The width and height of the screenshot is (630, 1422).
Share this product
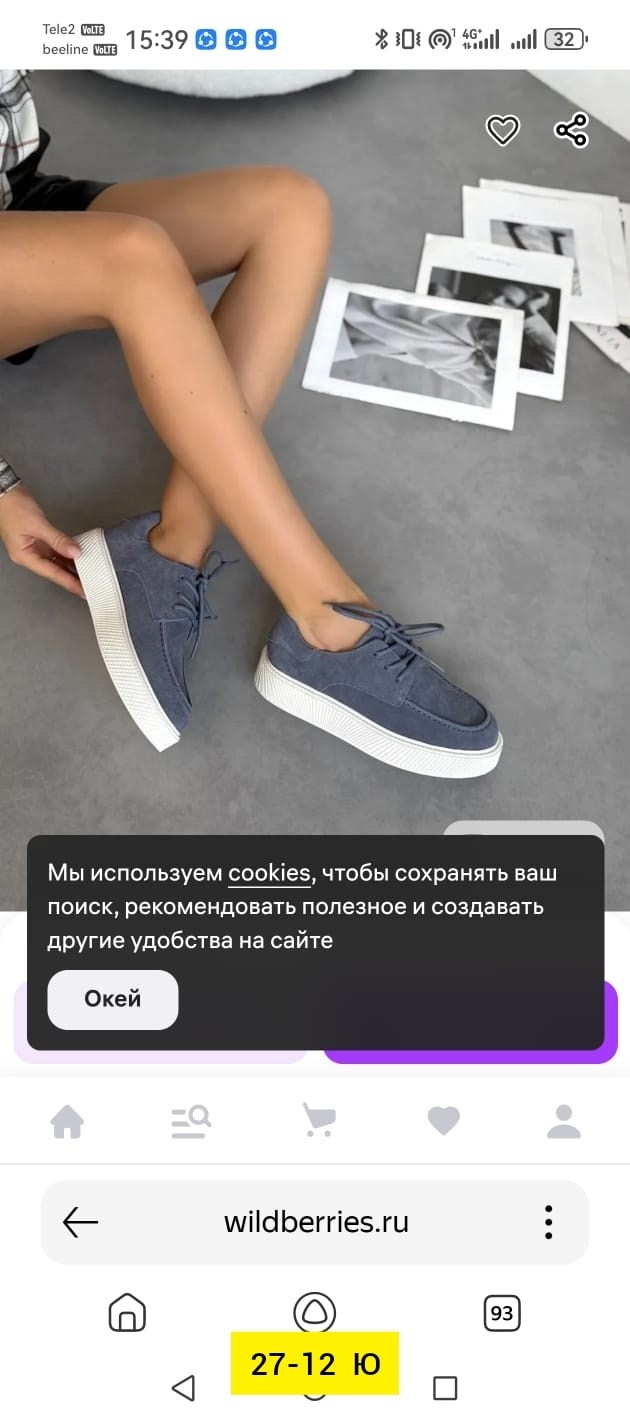tap(571, 130)
